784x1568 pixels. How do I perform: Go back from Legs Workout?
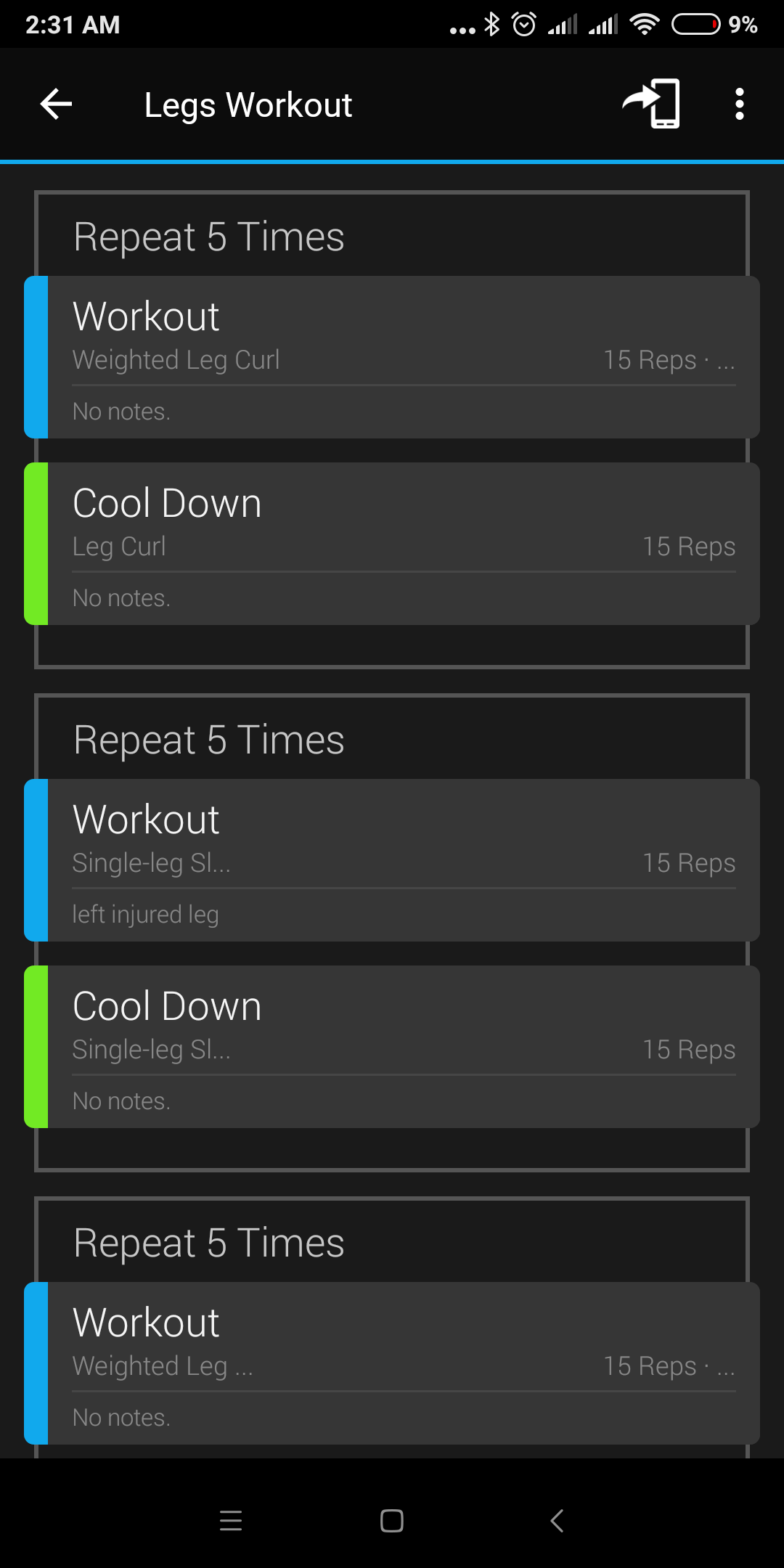pos(56,105)
